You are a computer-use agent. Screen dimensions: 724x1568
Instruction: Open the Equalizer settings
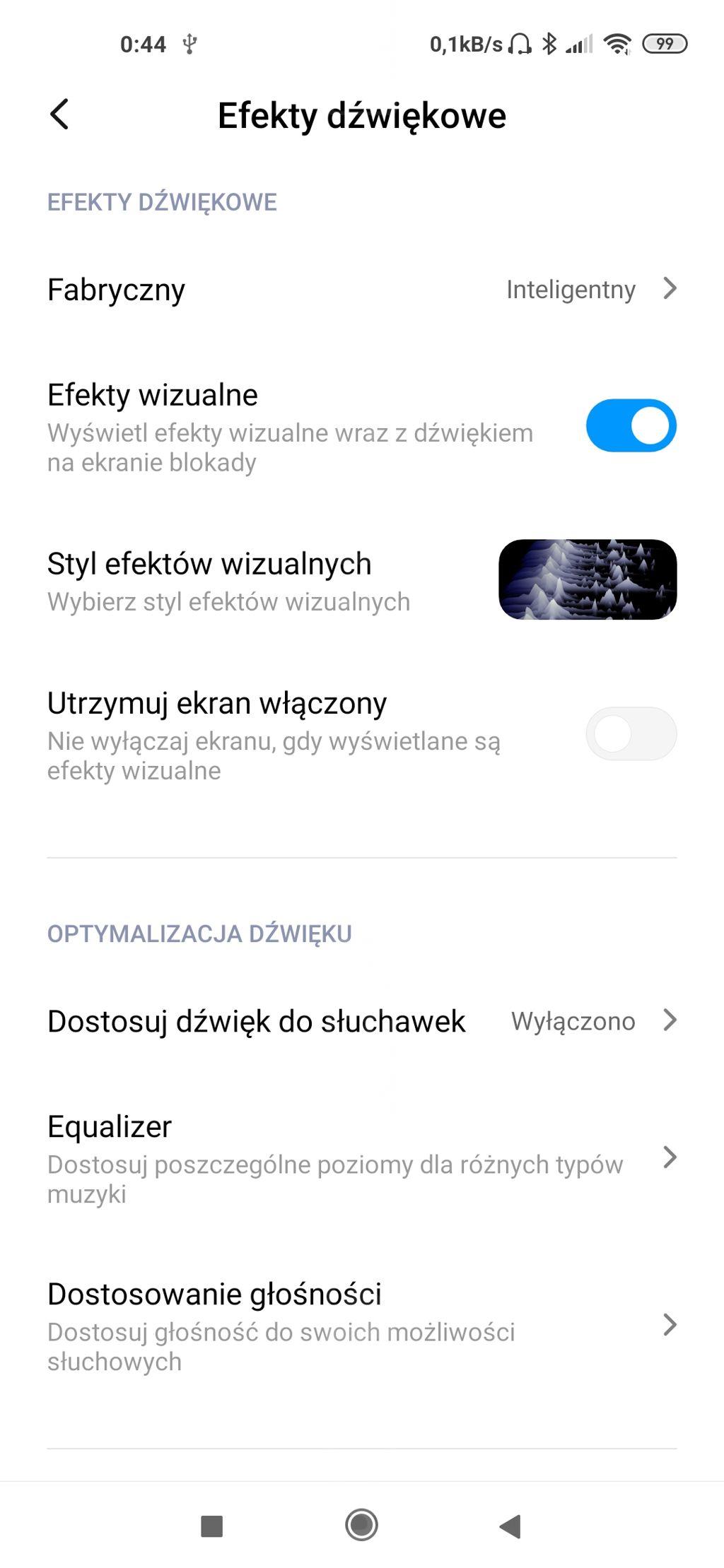pos(361,1157)
